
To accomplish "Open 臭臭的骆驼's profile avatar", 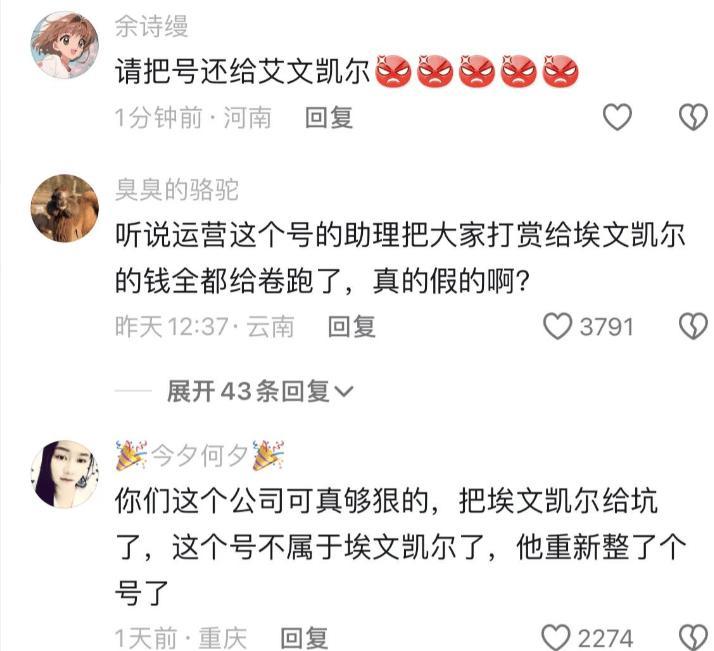I will tap(65, 208).
